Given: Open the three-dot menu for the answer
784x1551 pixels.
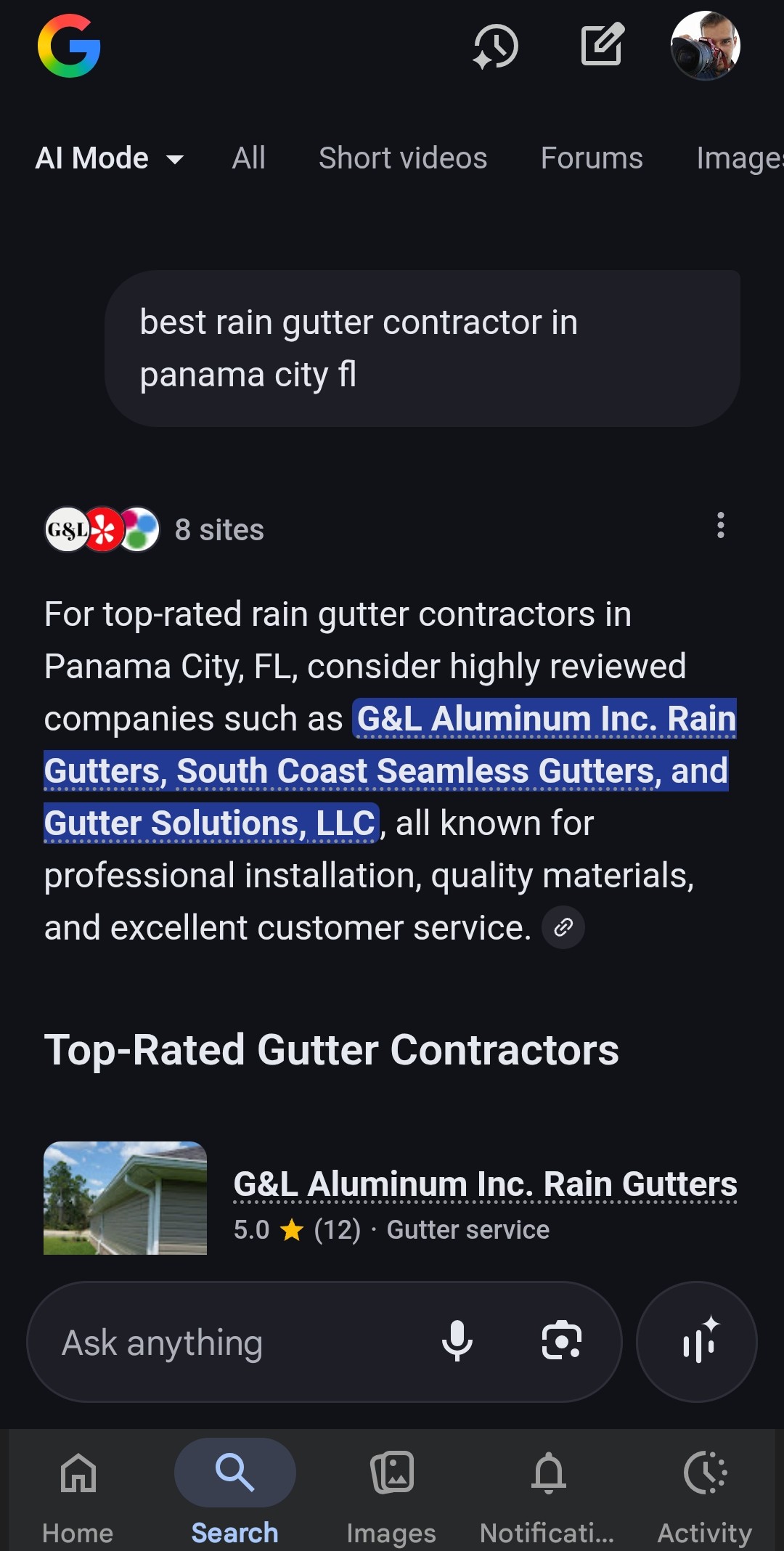Looking at the screenshot, I should tap(720, 525).
